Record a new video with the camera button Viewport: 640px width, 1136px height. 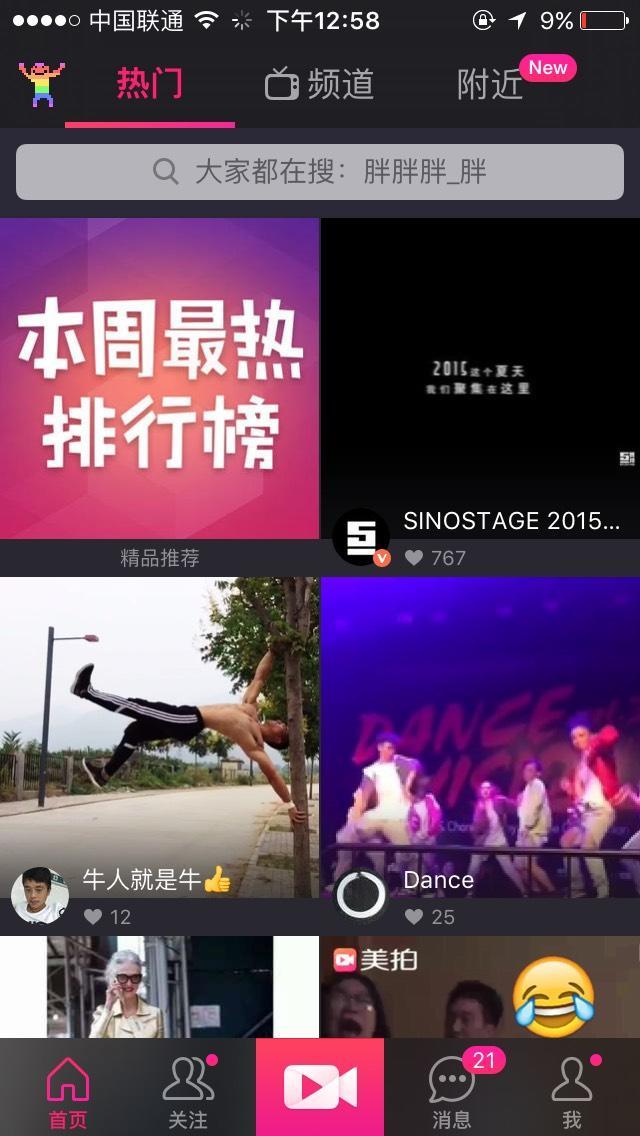pos(320,1087)
